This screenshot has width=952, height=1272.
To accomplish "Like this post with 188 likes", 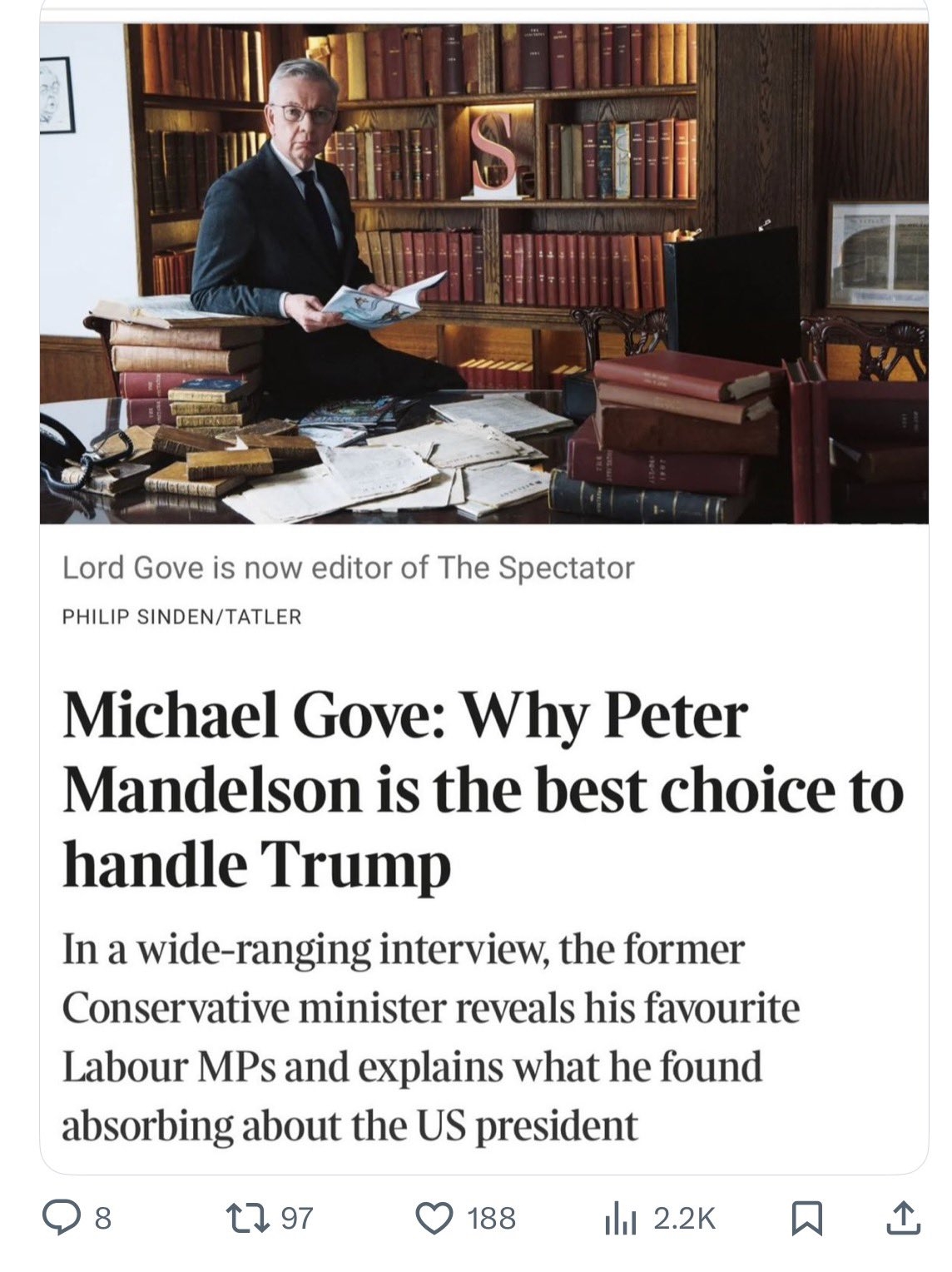I will tap(435, 1219).
